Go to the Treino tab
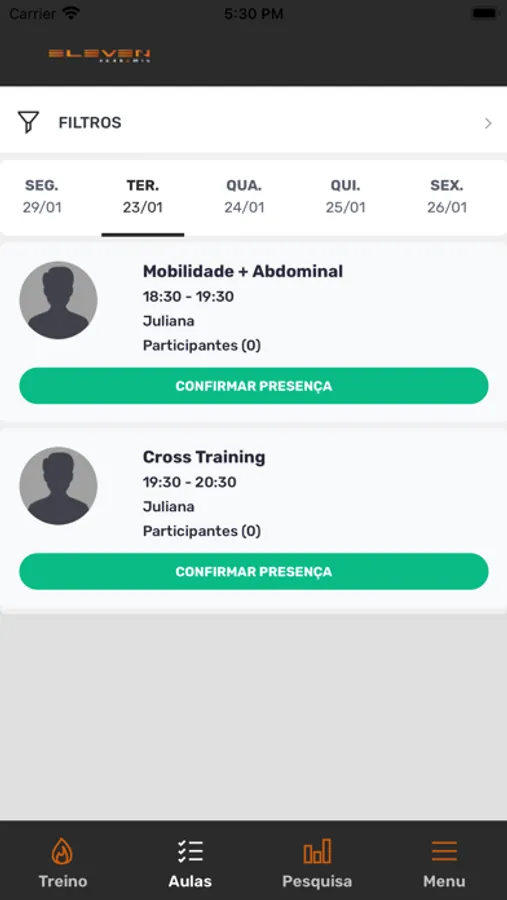Image resolution: width=507 pixels, height=900 pixels. (x=63, y=862)
